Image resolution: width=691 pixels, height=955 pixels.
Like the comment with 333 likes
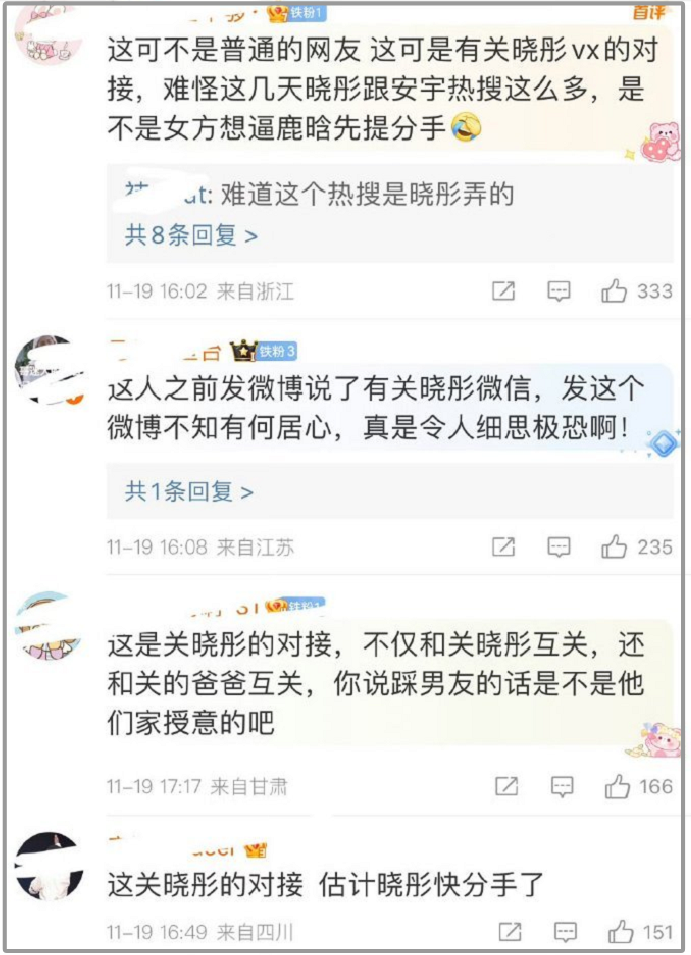pos(614,292)
